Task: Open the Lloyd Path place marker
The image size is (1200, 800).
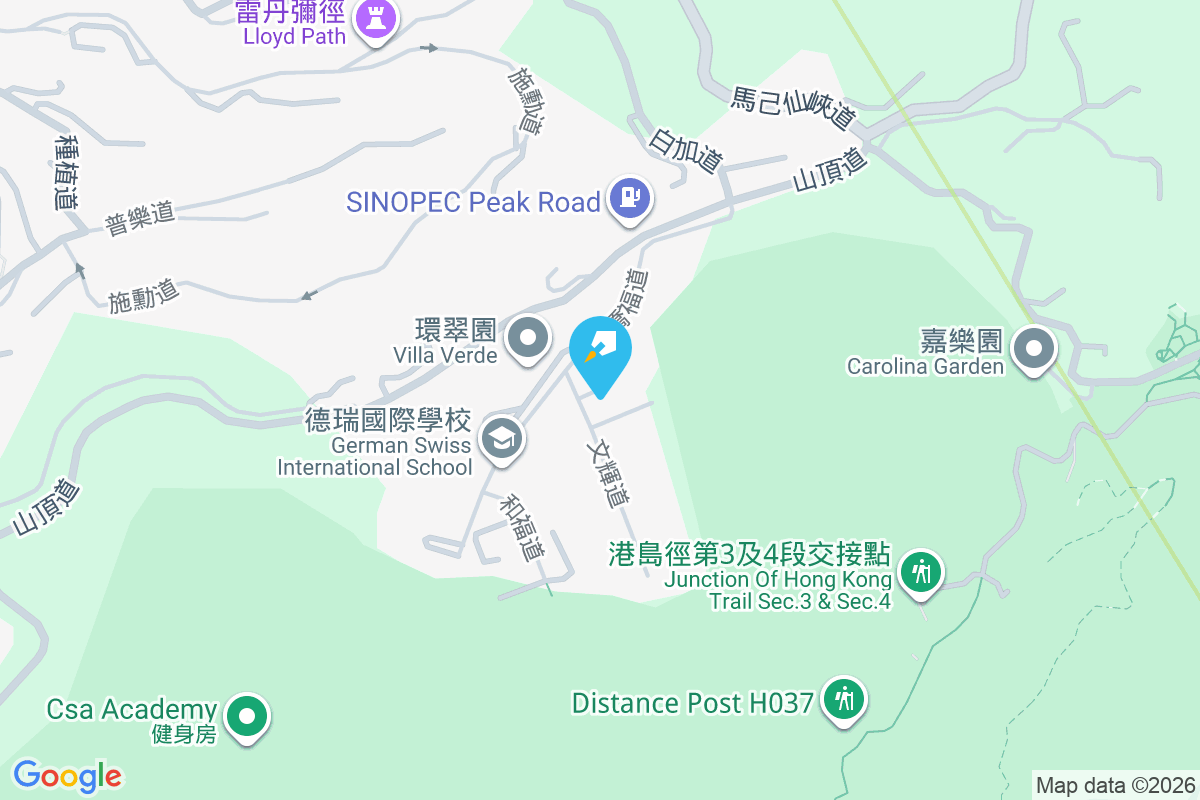Action: point(377,18)
